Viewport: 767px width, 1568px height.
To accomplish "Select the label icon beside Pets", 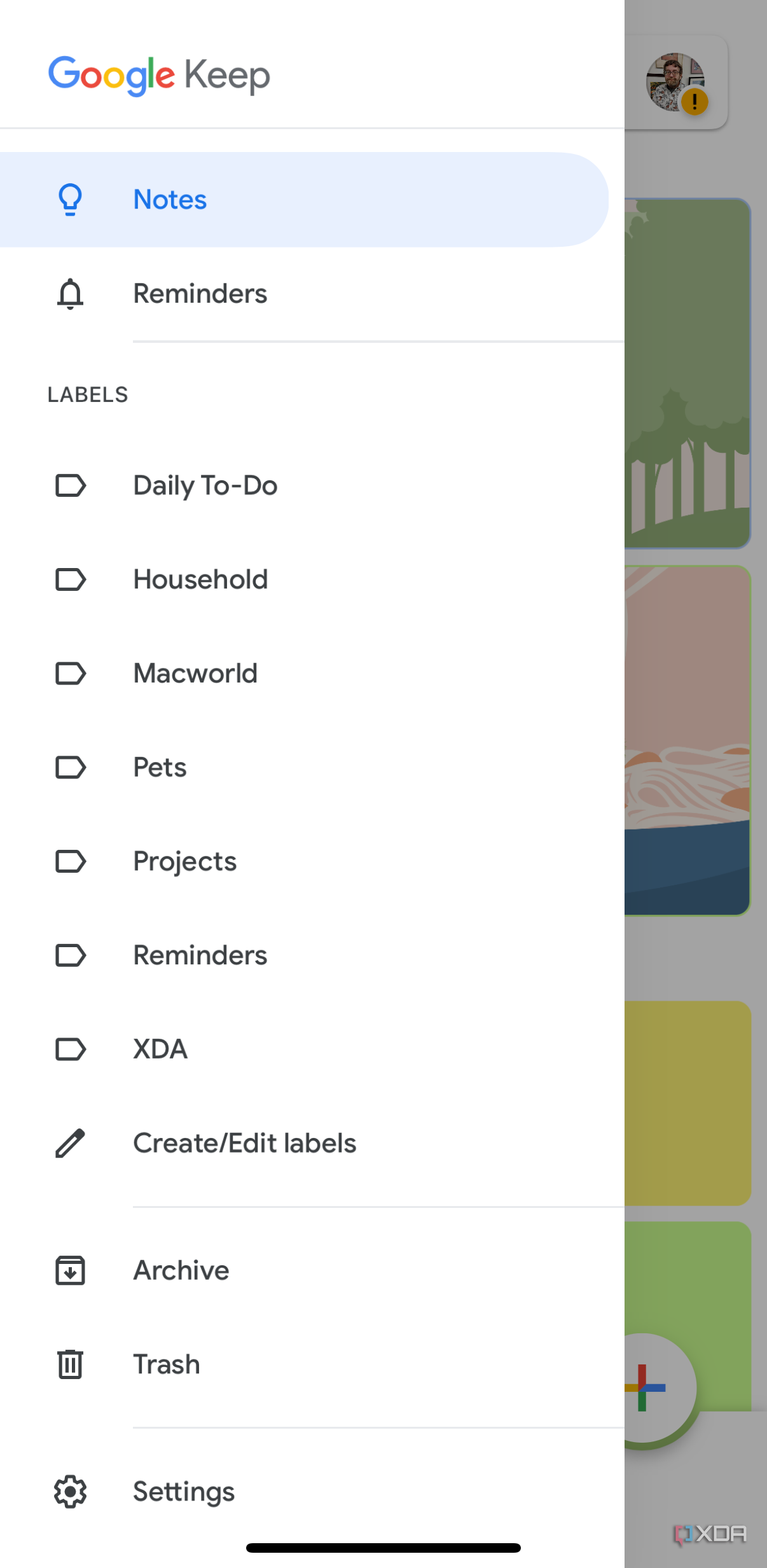I will tap(70, 767).
